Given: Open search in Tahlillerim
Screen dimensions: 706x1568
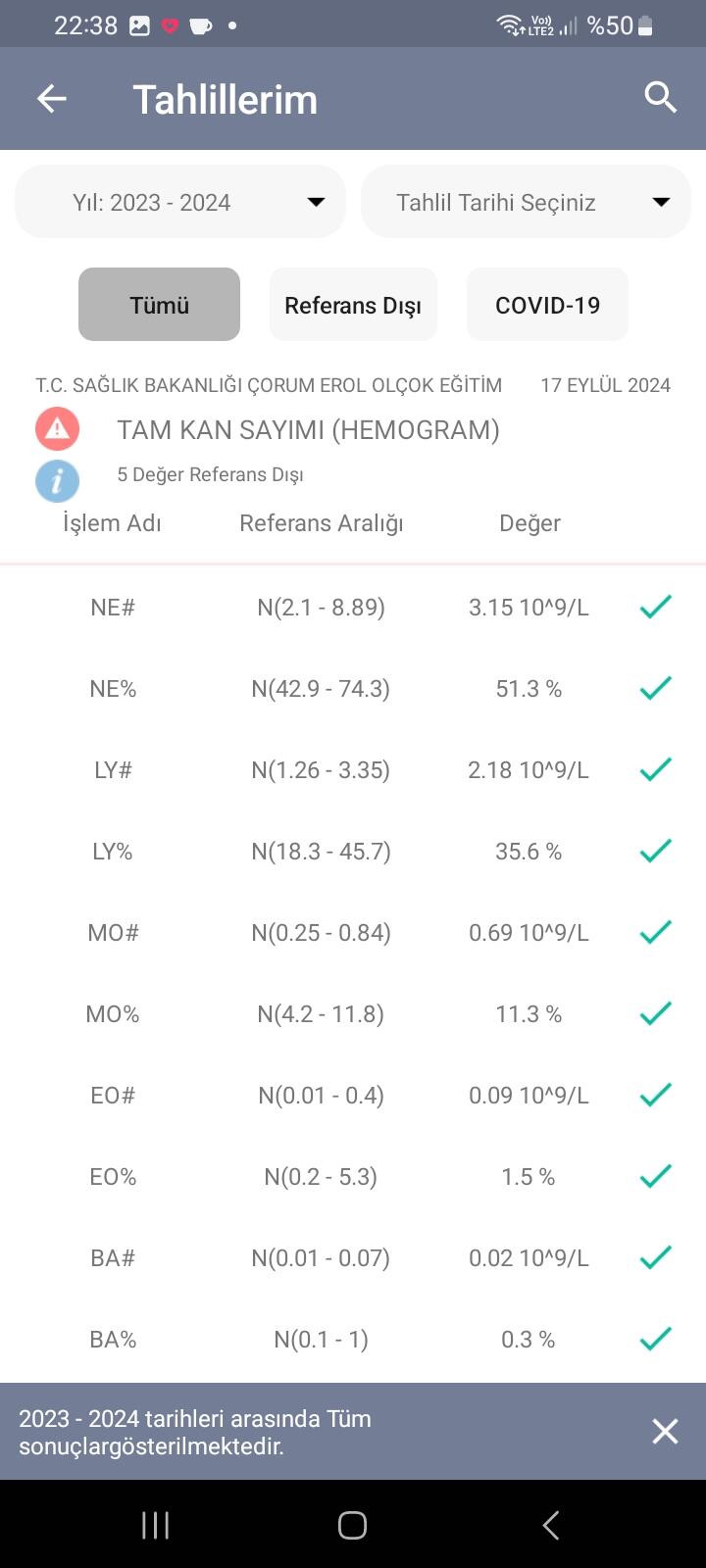Looking at the screenshot, I should 660,97.
